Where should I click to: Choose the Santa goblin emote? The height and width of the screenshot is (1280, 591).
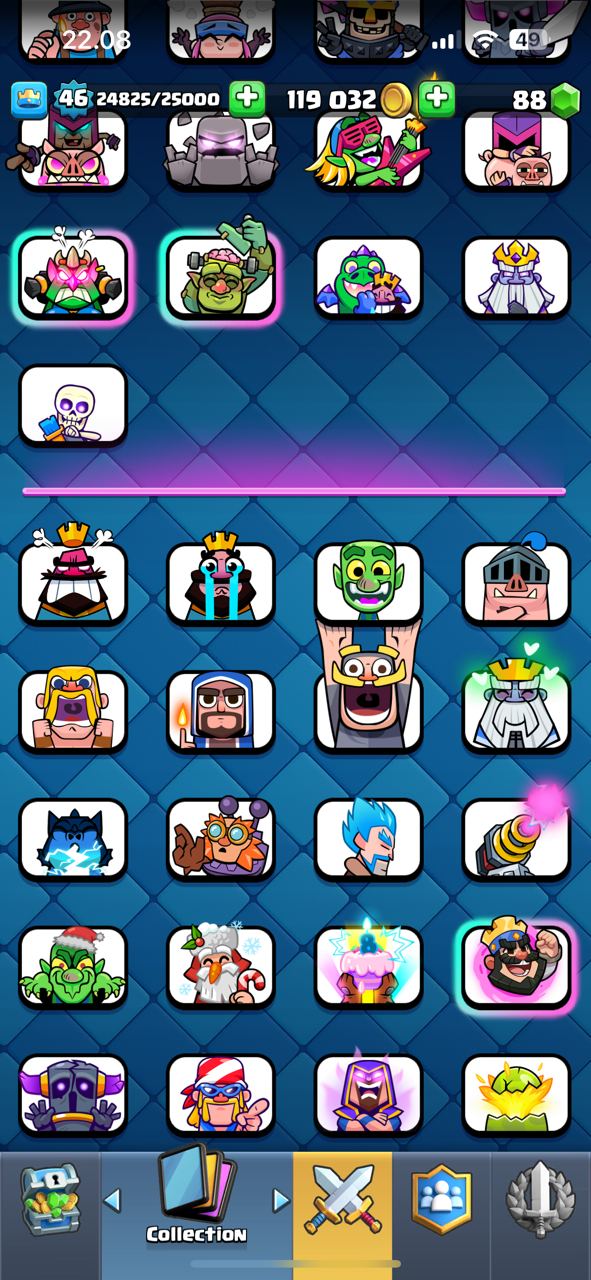tap(73, 966)
